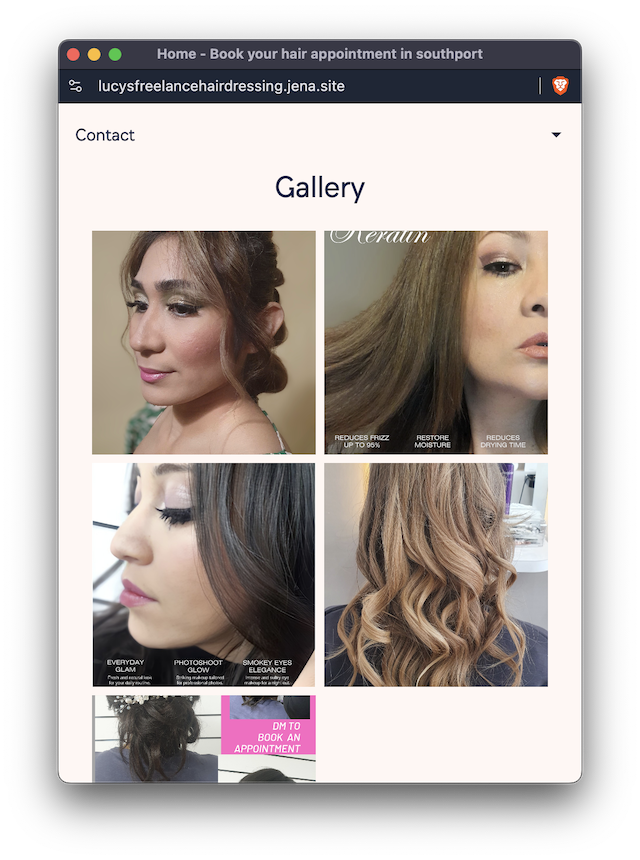The height and width of the screenshot is (860, 640).
Task: Open the site settings icon in address bar
Action: pyautogui.click(x=76, y=86)
